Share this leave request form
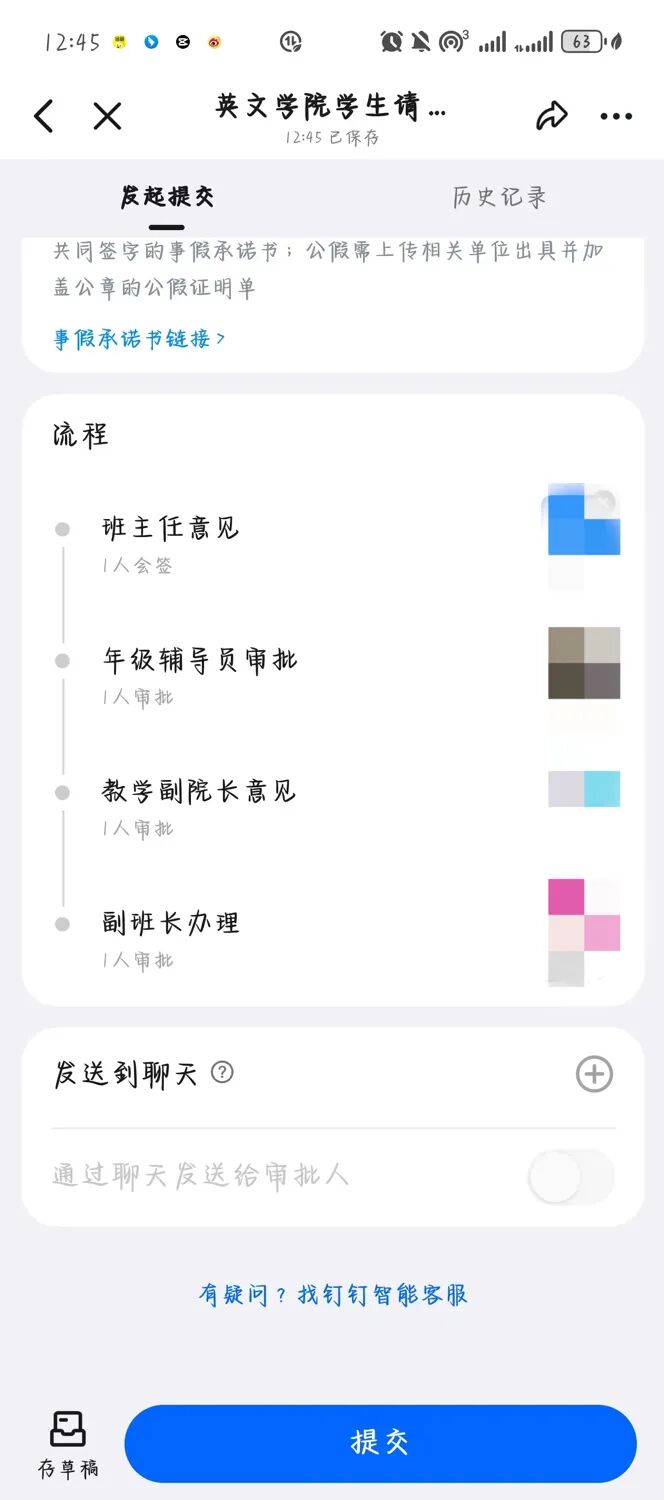The image size is (664, 1500). click(551, 116)
